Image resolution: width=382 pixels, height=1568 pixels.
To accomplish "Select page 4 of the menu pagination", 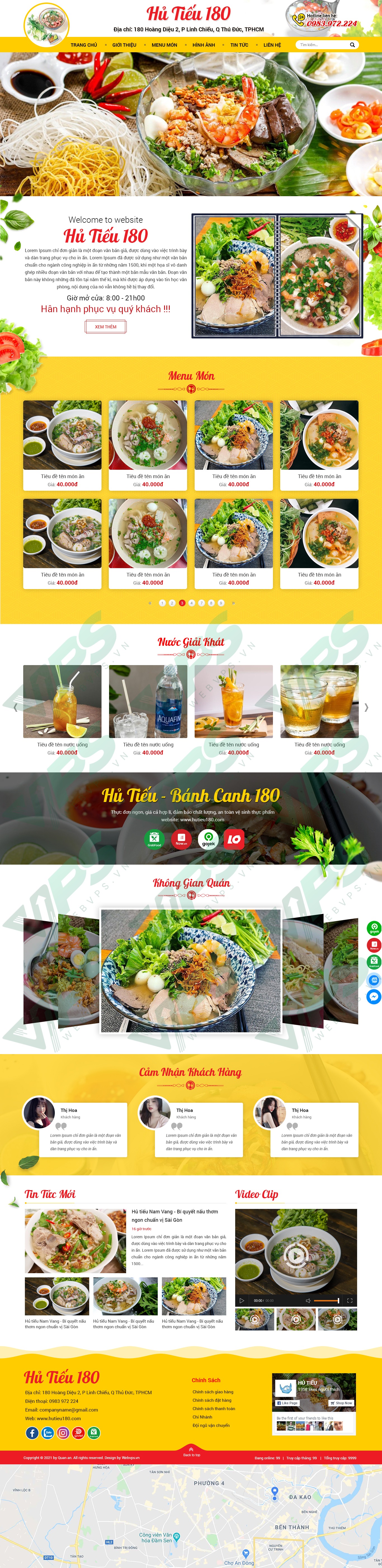I will tap(191, 603).
